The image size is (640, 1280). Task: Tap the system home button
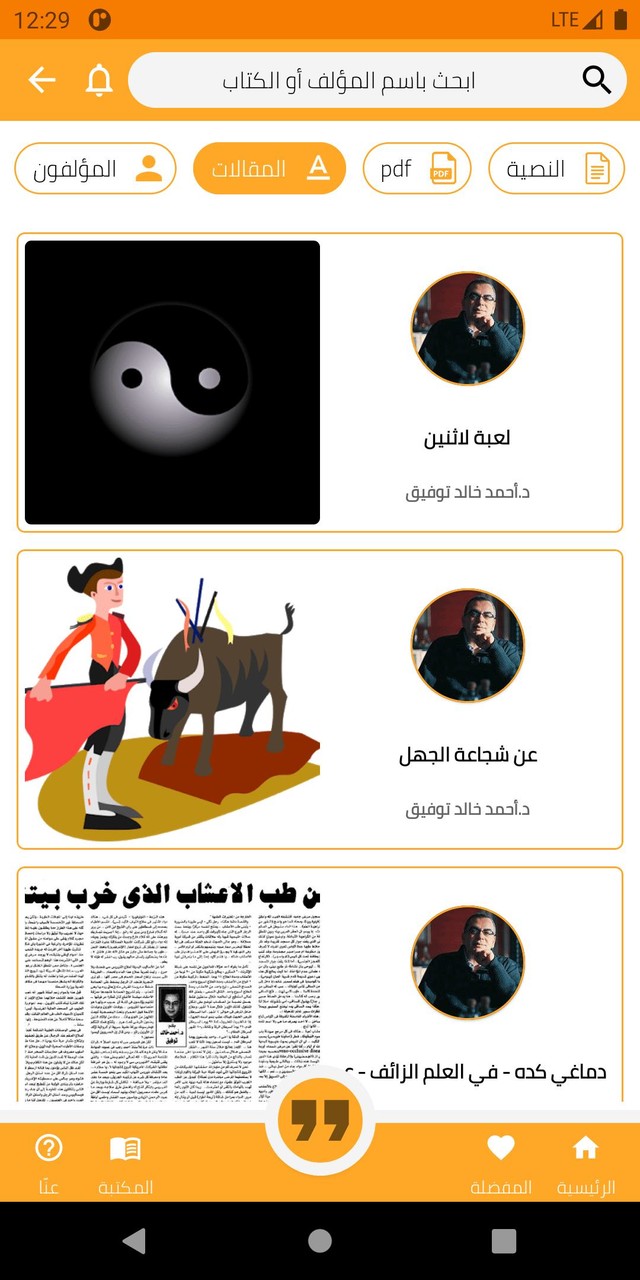[x=320, y=1241]
